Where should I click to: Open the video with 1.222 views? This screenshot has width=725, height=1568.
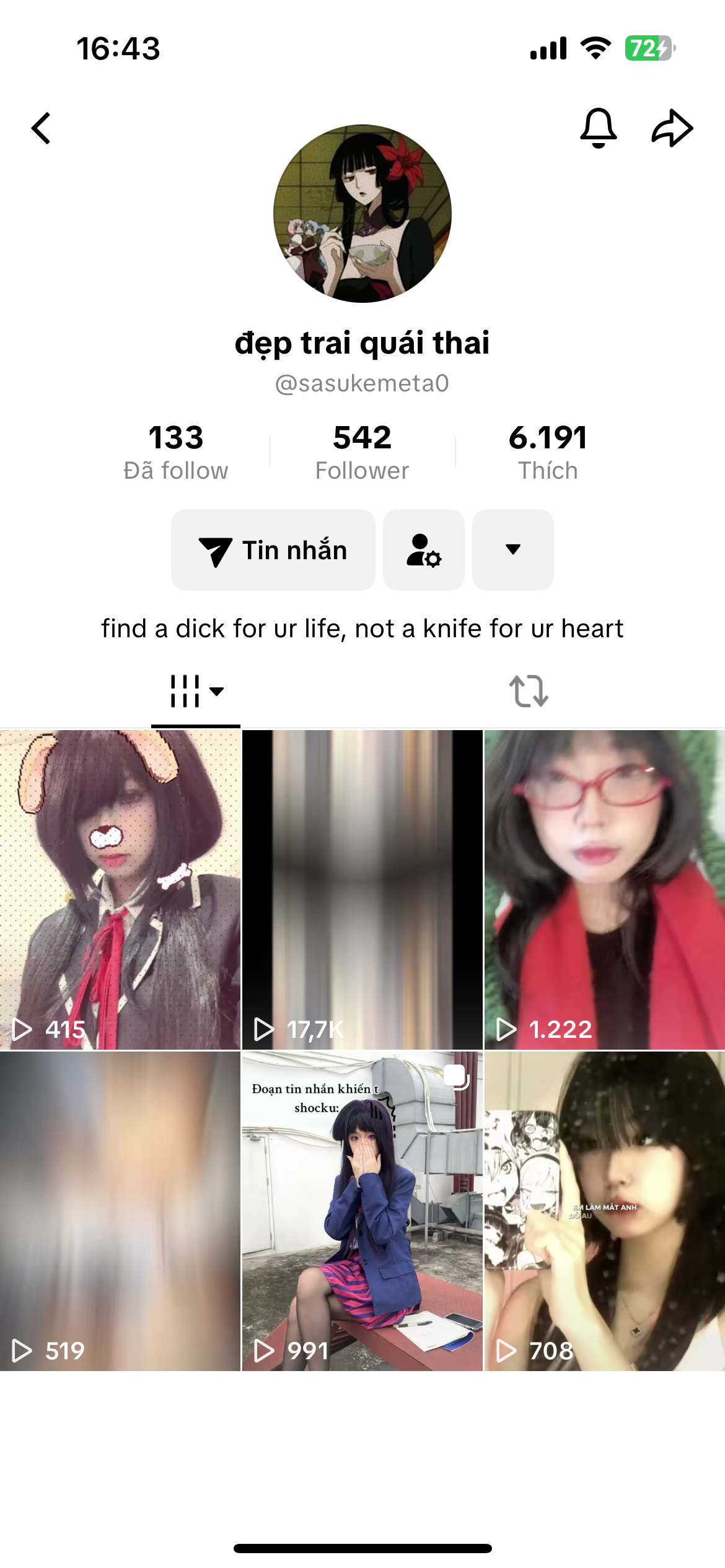(x=604, y=889)
